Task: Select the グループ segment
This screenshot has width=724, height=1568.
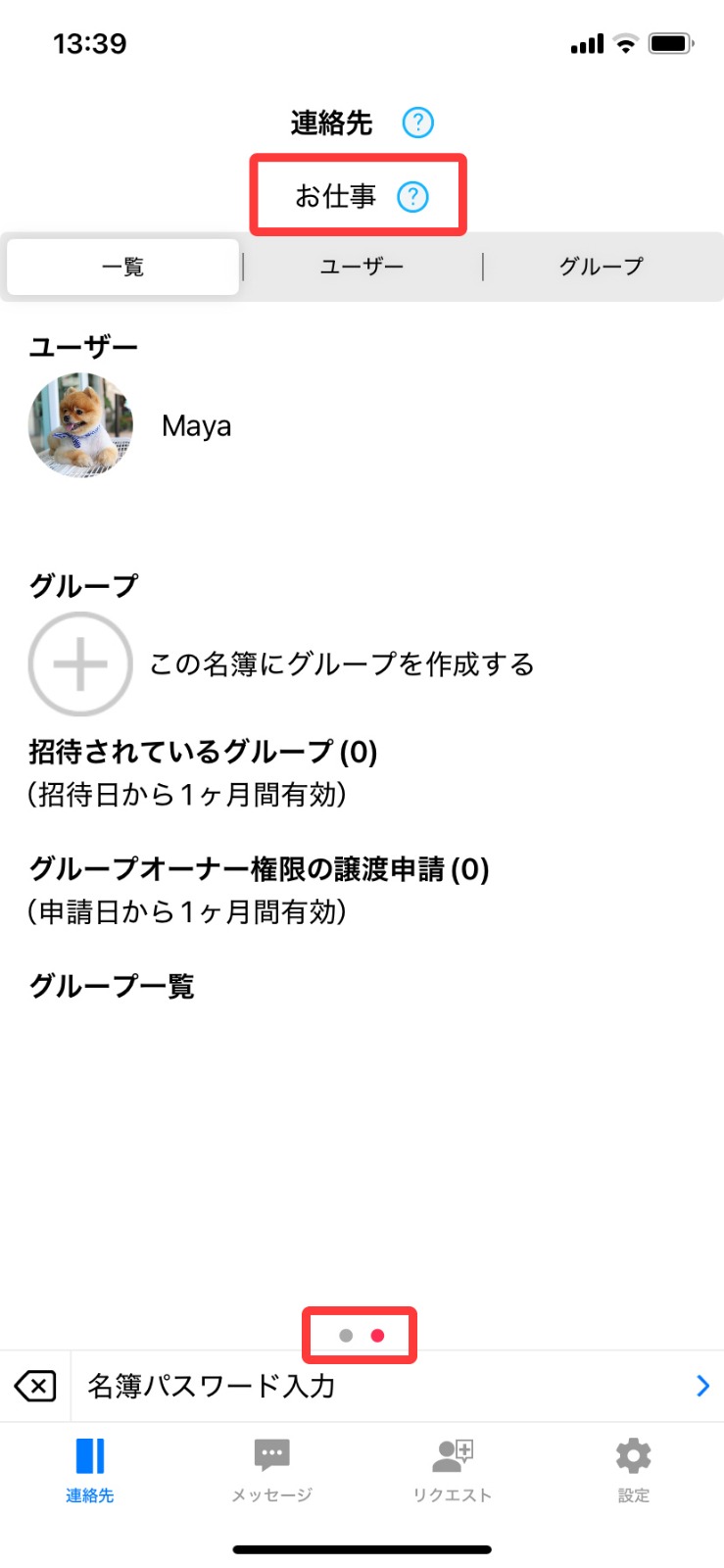Action: (x=601, y=267)
